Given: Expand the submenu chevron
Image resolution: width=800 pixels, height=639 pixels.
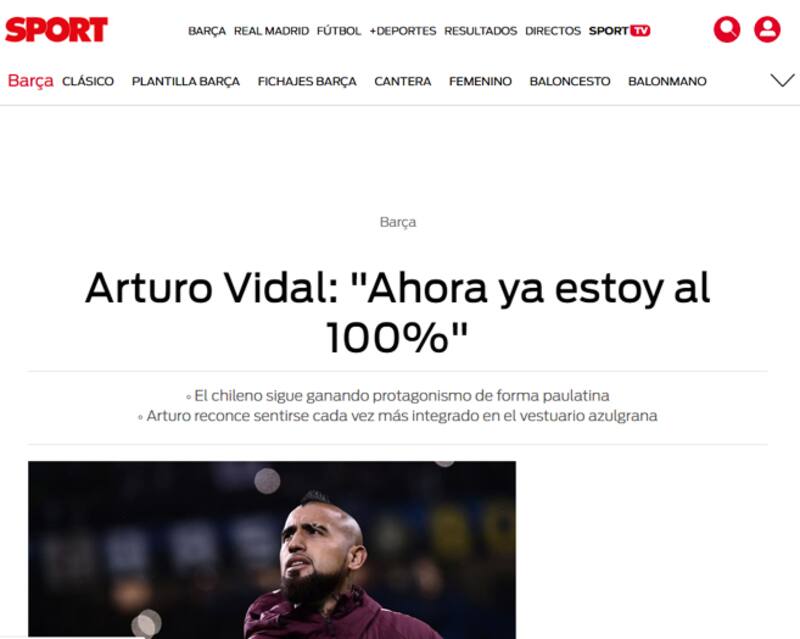Looking at the screenshot, I should [x=782, y=81].
